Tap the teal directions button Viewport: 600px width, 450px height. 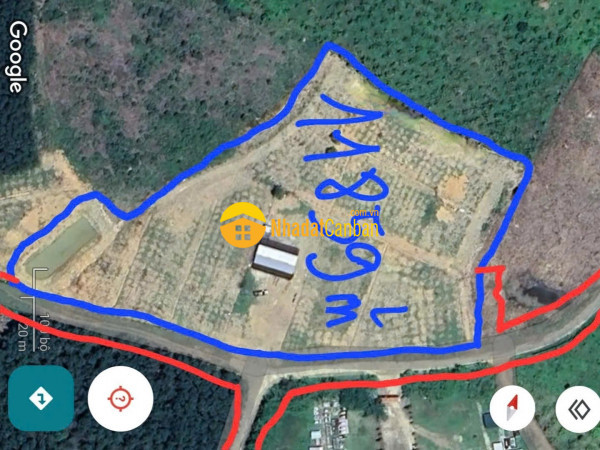coord(40,399)
